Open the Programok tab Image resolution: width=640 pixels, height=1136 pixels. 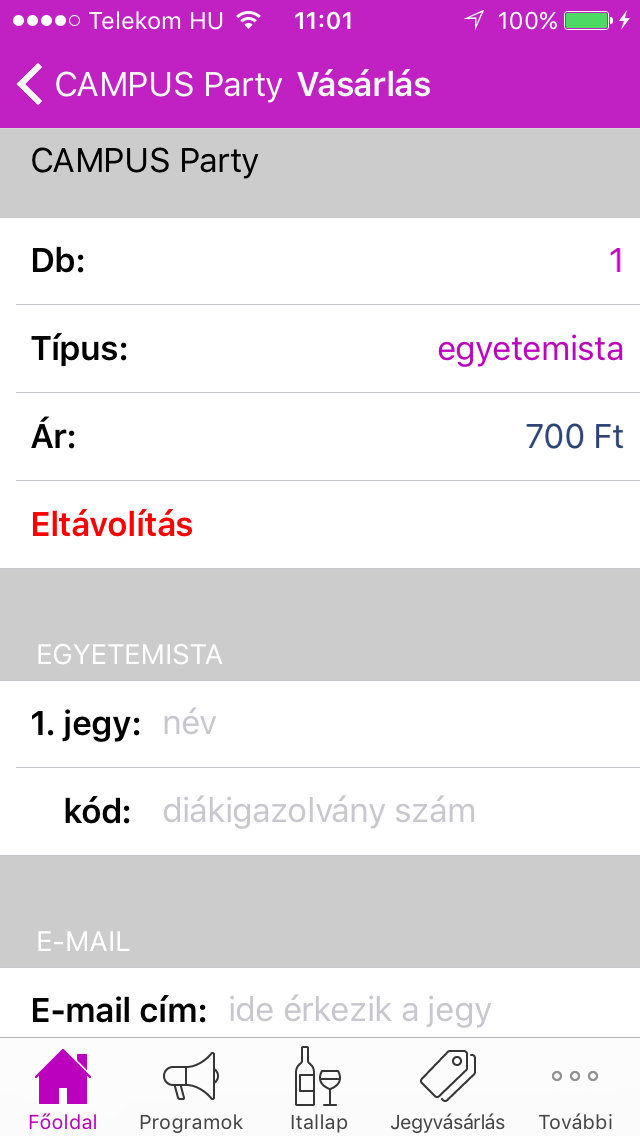191,1089
